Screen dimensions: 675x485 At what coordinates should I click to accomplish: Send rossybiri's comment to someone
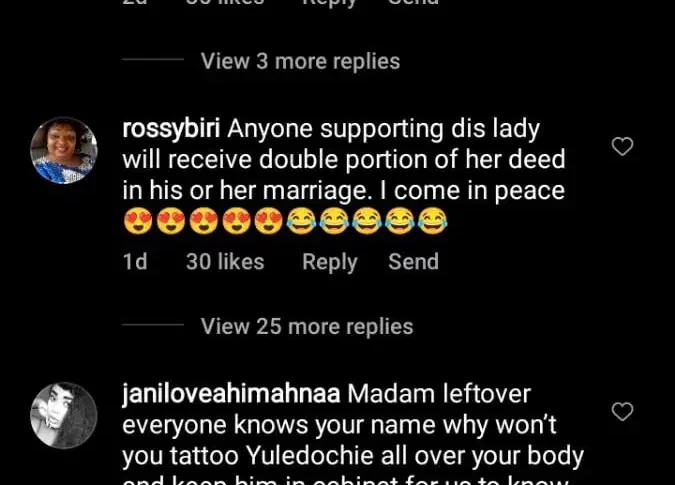pyautogui.click(x=413, y=262)
